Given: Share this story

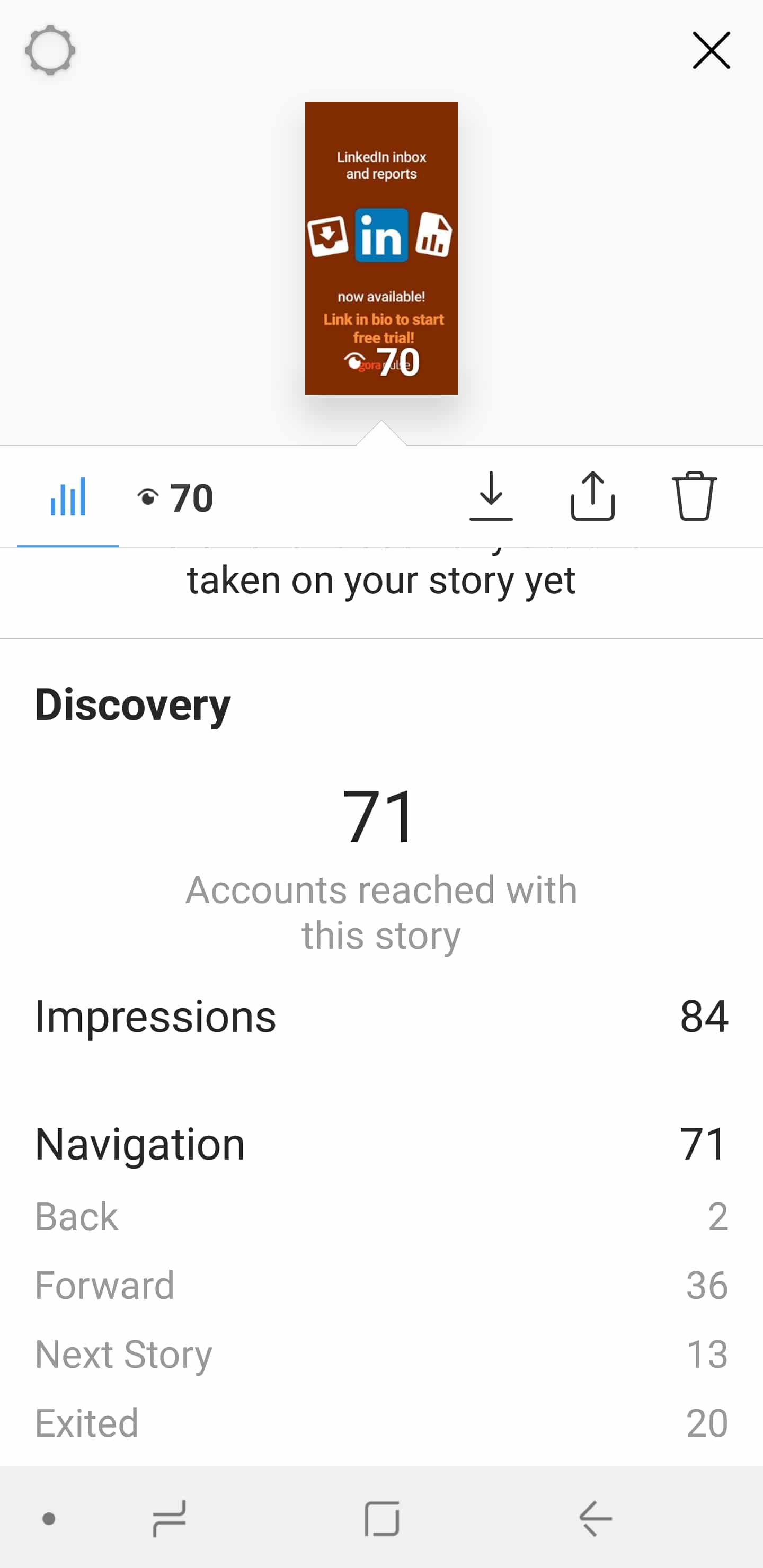Looking at the screenshot, I should coord(592,496).
